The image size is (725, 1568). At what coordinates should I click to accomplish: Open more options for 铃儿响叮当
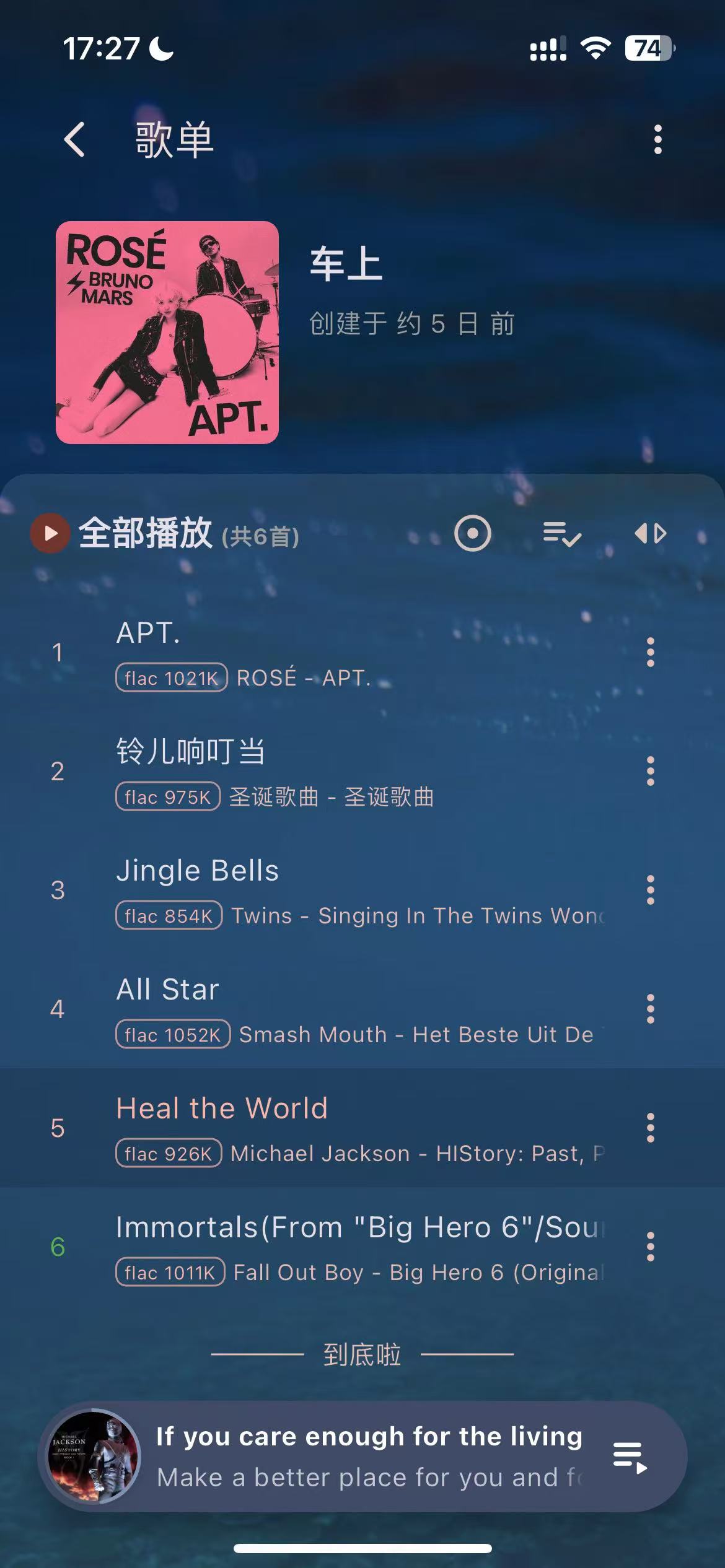650,772
